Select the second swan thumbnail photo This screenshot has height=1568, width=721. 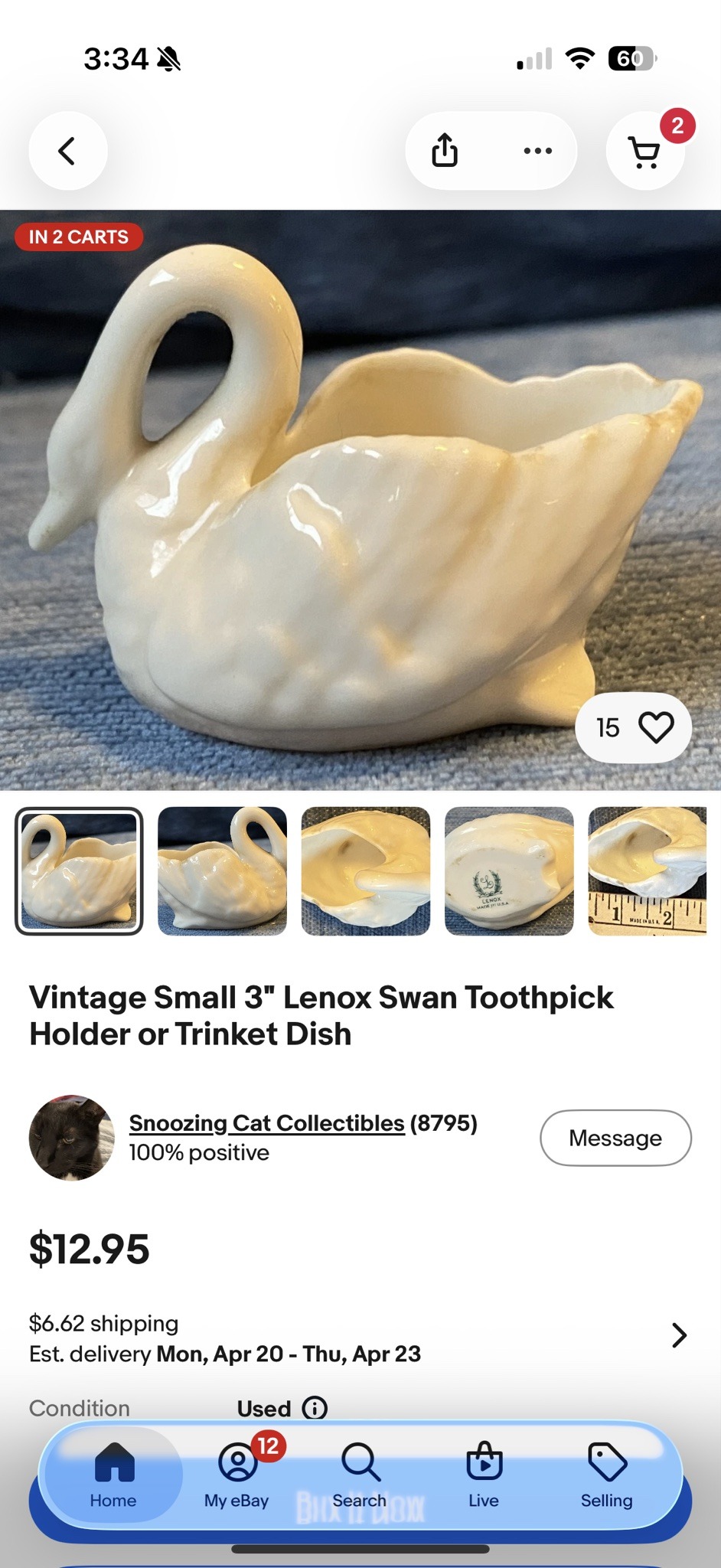222,871
